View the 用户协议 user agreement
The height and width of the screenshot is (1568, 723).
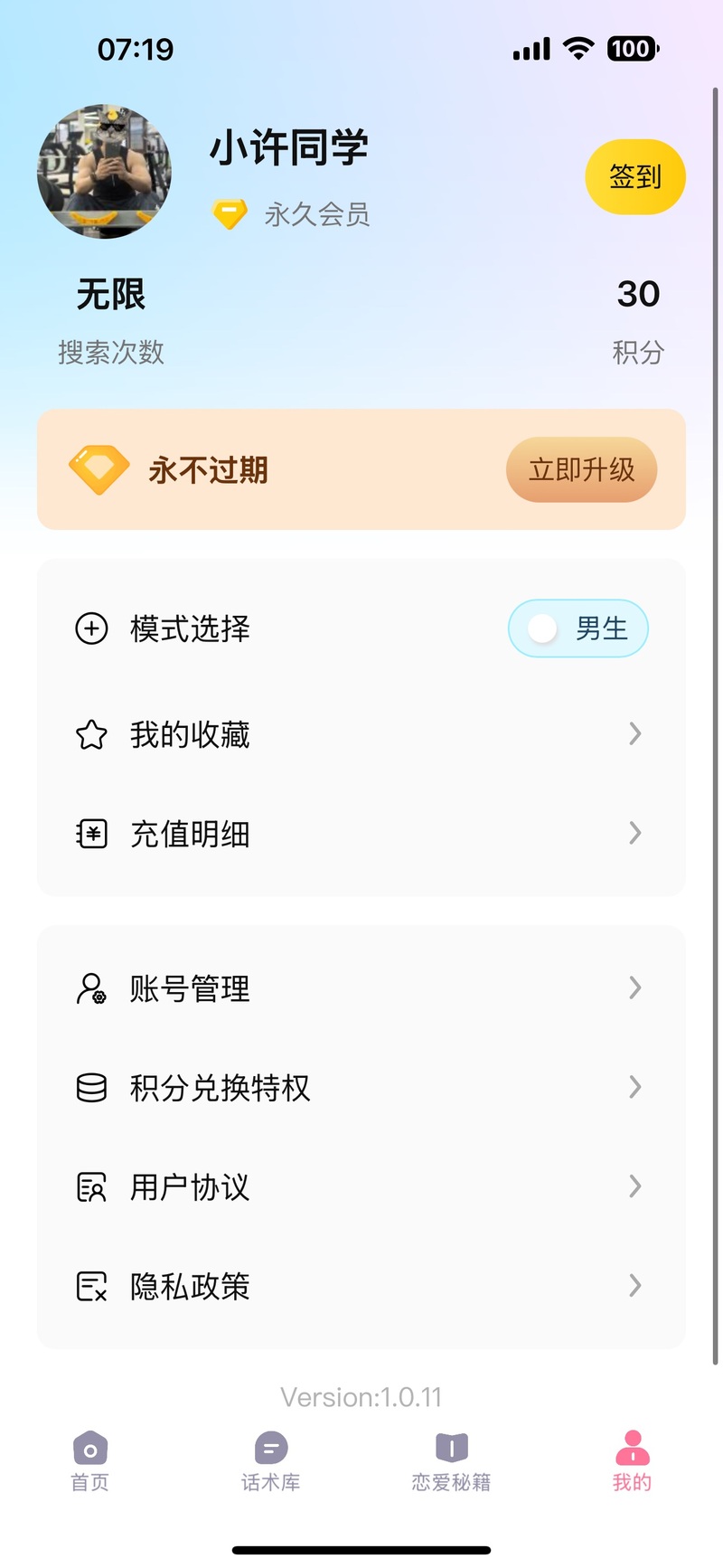pos(361,1186)
